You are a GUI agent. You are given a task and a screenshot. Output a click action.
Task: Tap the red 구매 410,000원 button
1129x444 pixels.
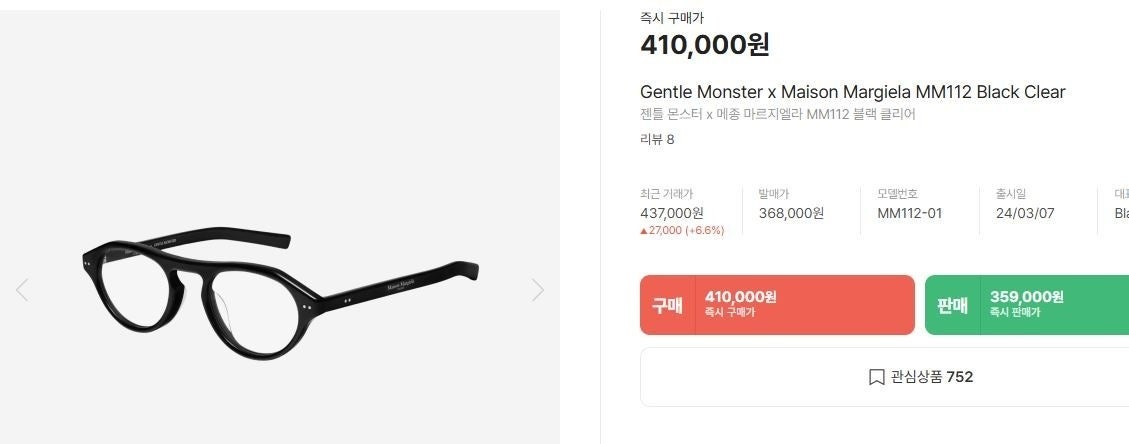[777, 305]
